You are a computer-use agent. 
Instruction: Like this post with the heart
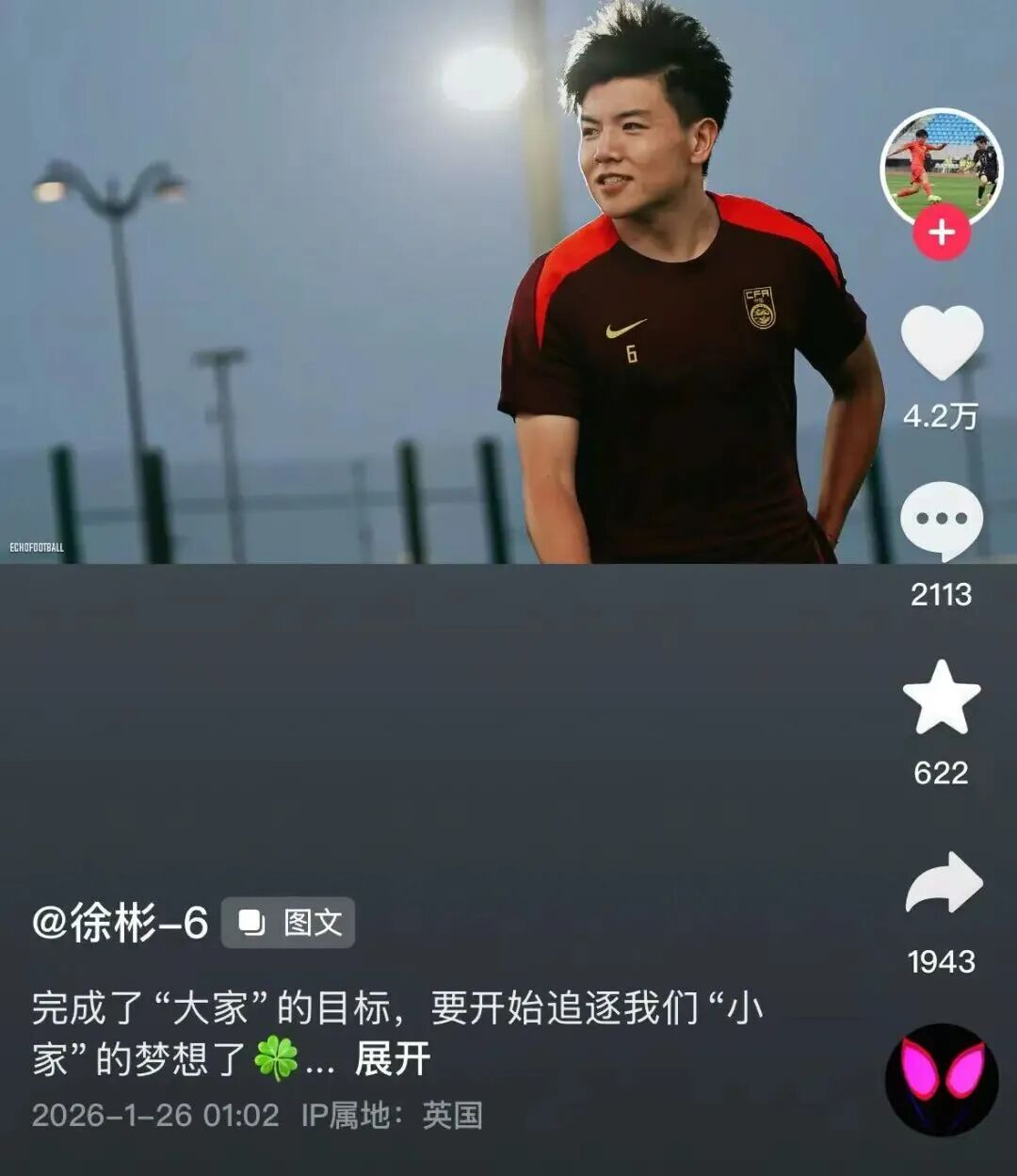[941, 343]
